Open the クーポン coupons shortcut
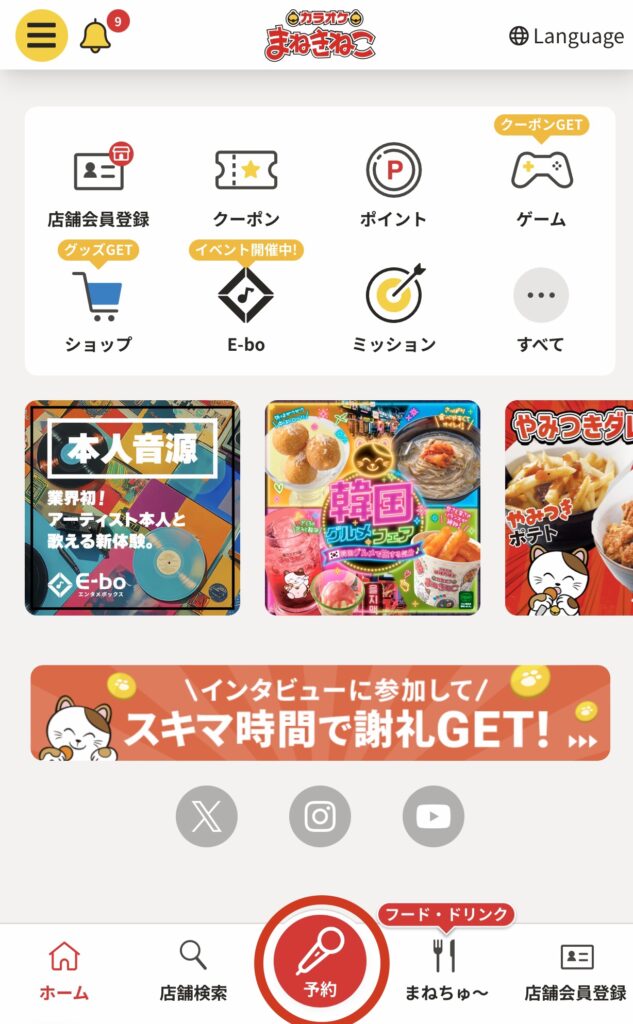Screen dimensions: 633x1024 (x=246, y=186)
